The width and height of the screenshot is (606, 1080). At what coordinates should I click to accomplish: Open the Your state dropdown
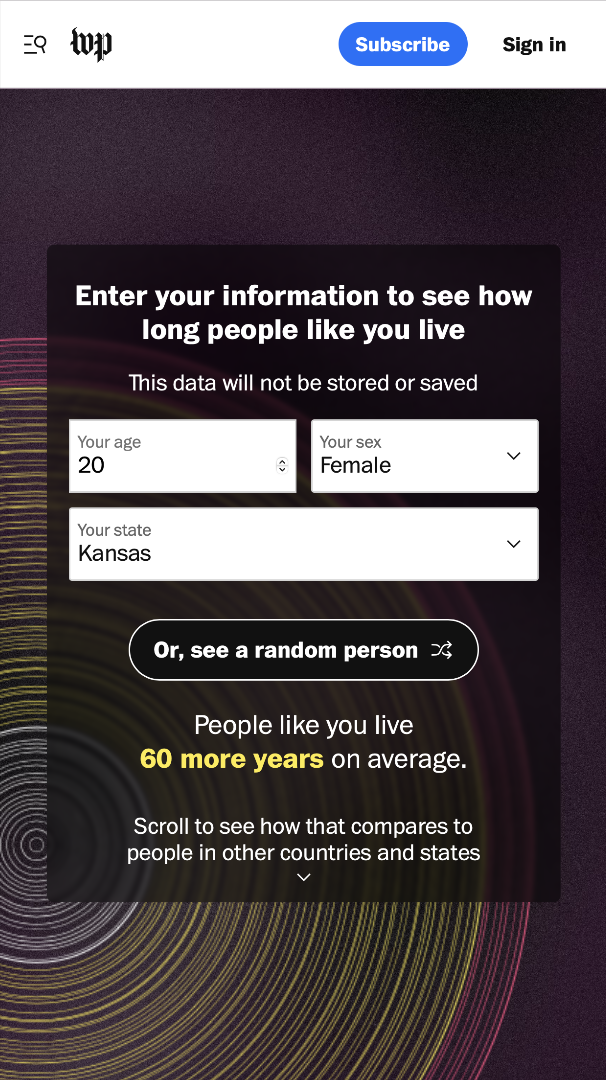pos(304,544)
